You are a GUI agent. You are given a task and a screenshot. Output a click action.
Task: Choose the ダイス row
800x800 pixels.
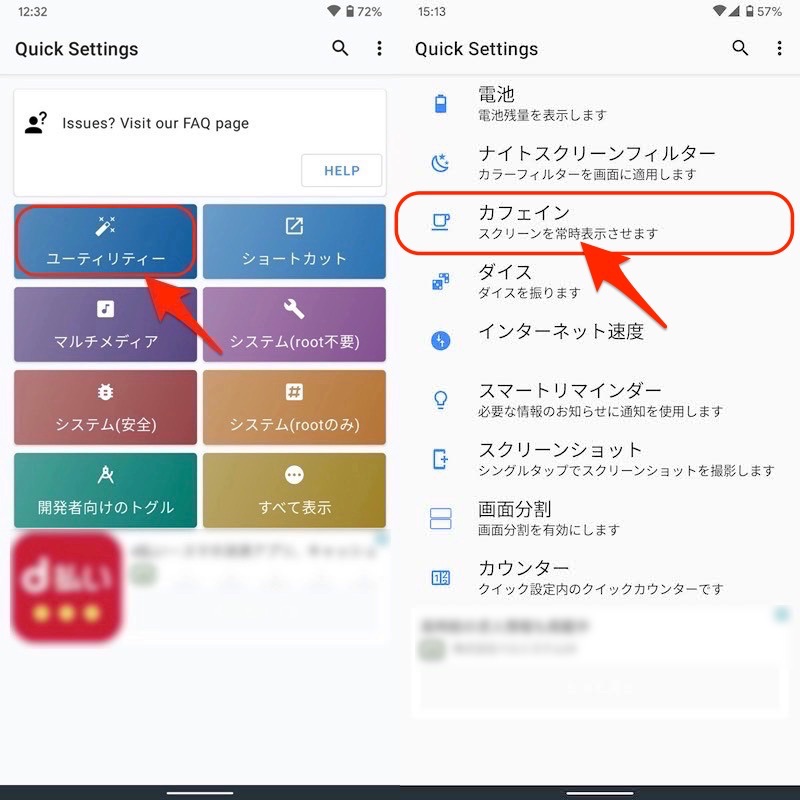(x=600, y=281)
